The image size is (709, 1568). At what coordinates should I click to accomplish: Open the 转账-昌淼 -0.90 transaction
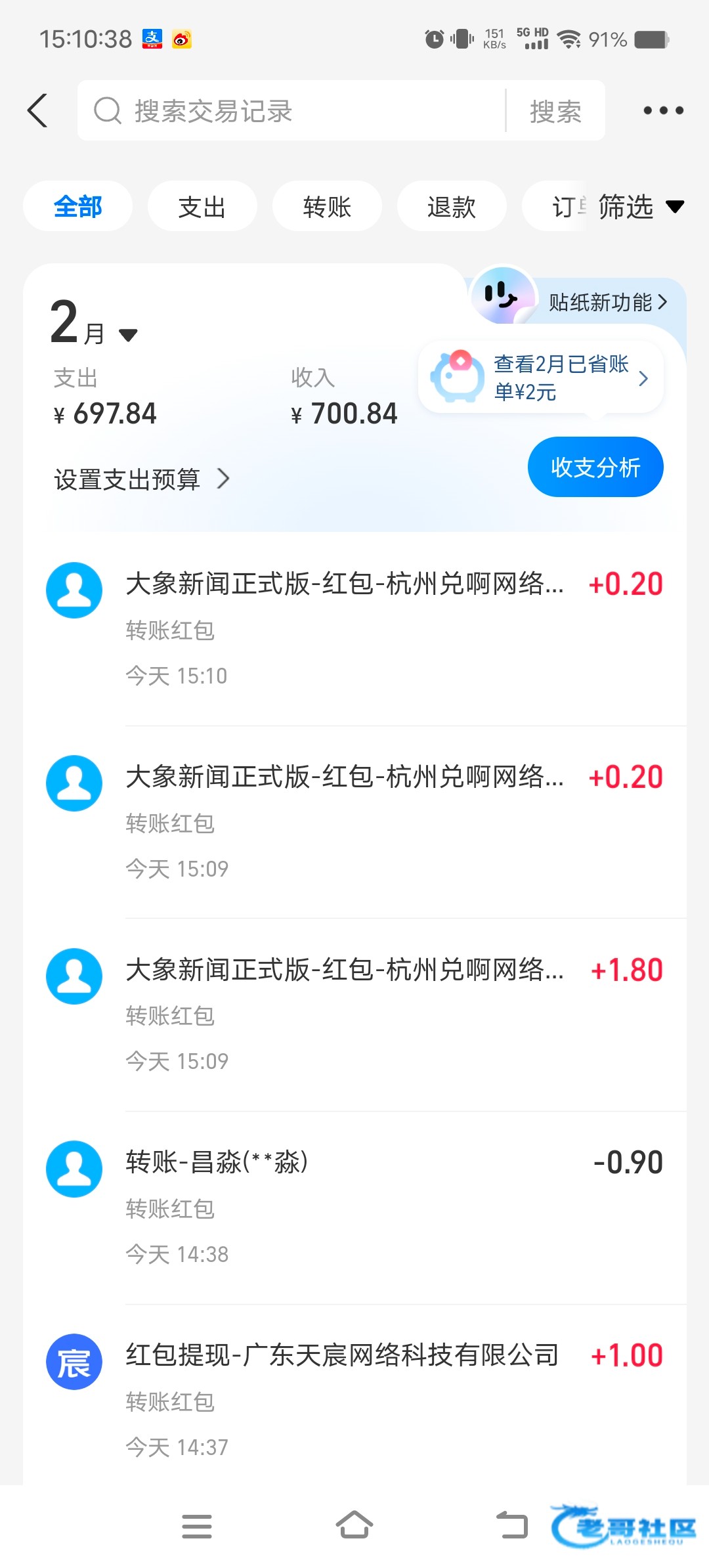tap(394, 1207)
